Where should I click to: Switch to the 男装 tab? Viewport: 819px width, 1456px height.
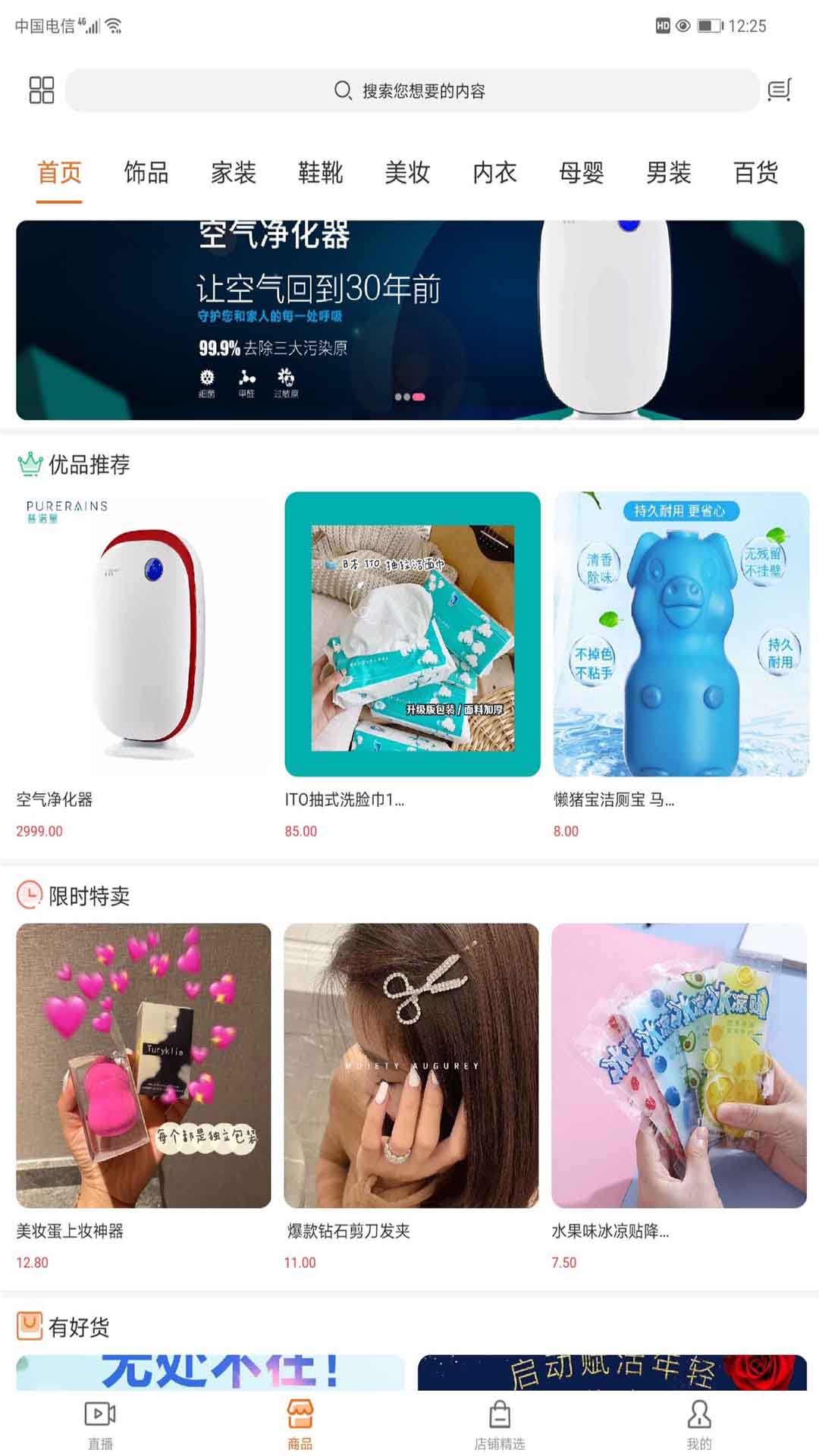pyautogui.click(x=669, y=173)
